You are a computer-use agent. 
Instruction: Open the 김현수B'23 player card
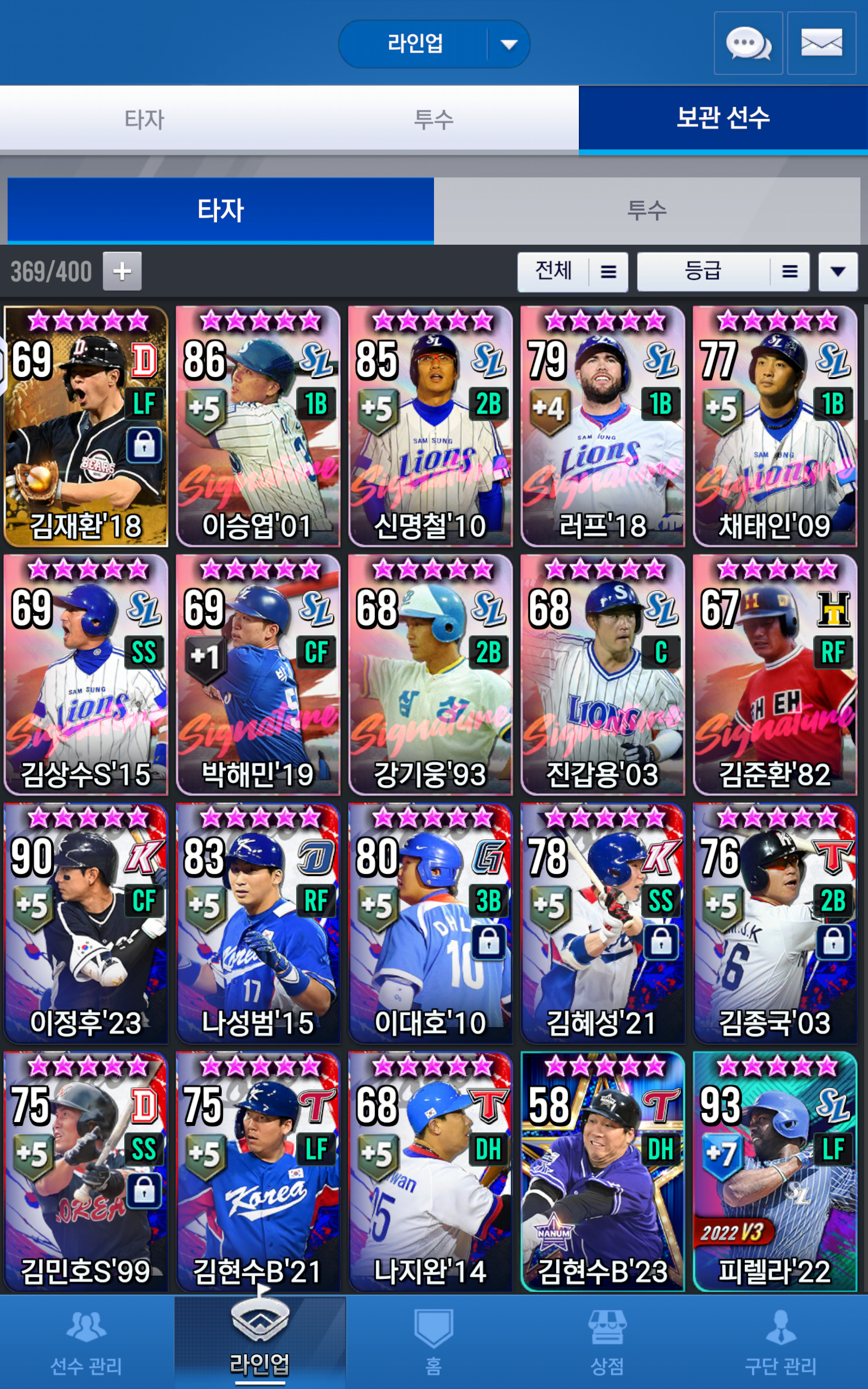(x=602, y=1171)
